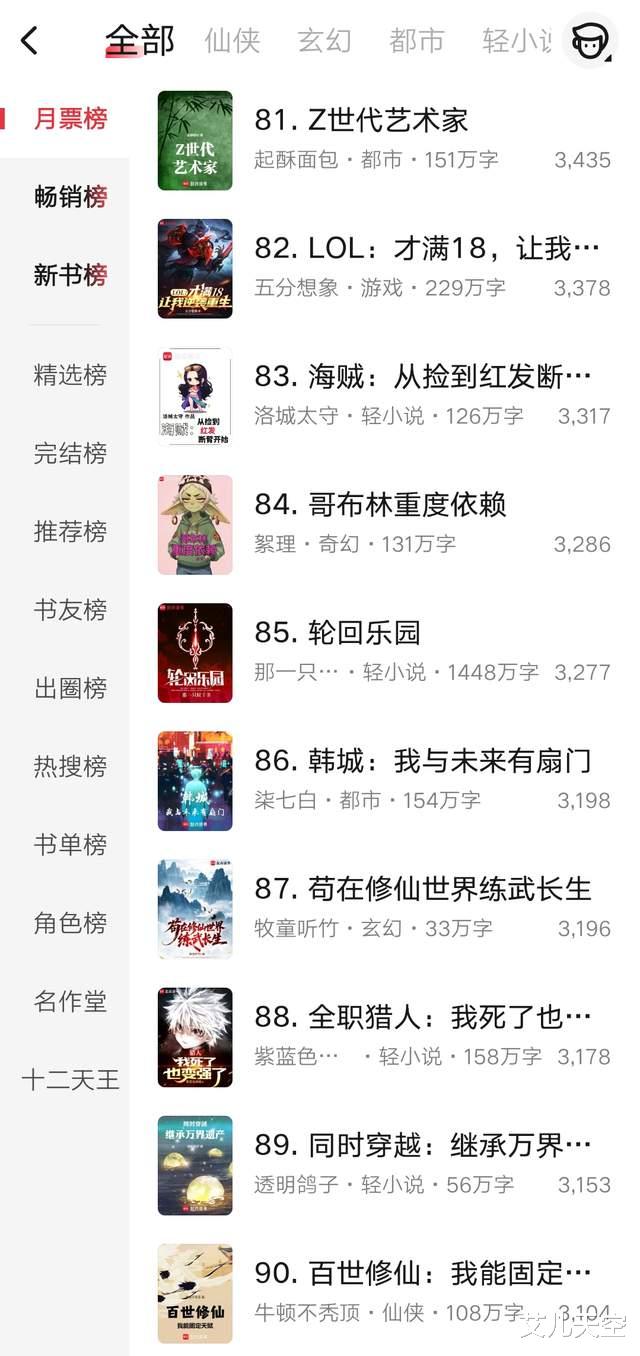This screenshot has width=640, height=1356.
Task: View the 推荐榜 ranking
Action: click(x=70, y=531)
